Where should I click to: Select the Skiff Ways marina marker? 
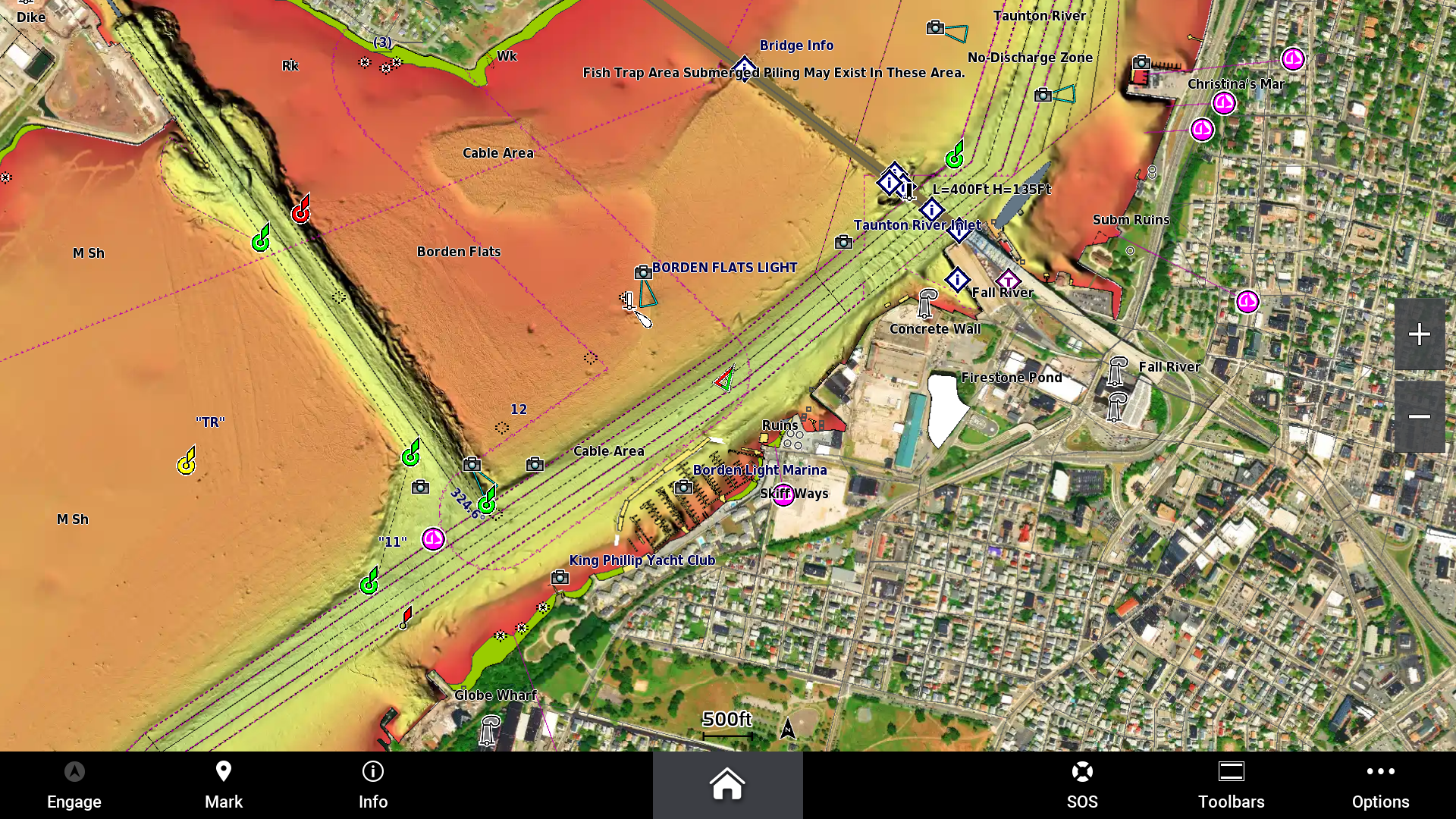tap(783, 496)
